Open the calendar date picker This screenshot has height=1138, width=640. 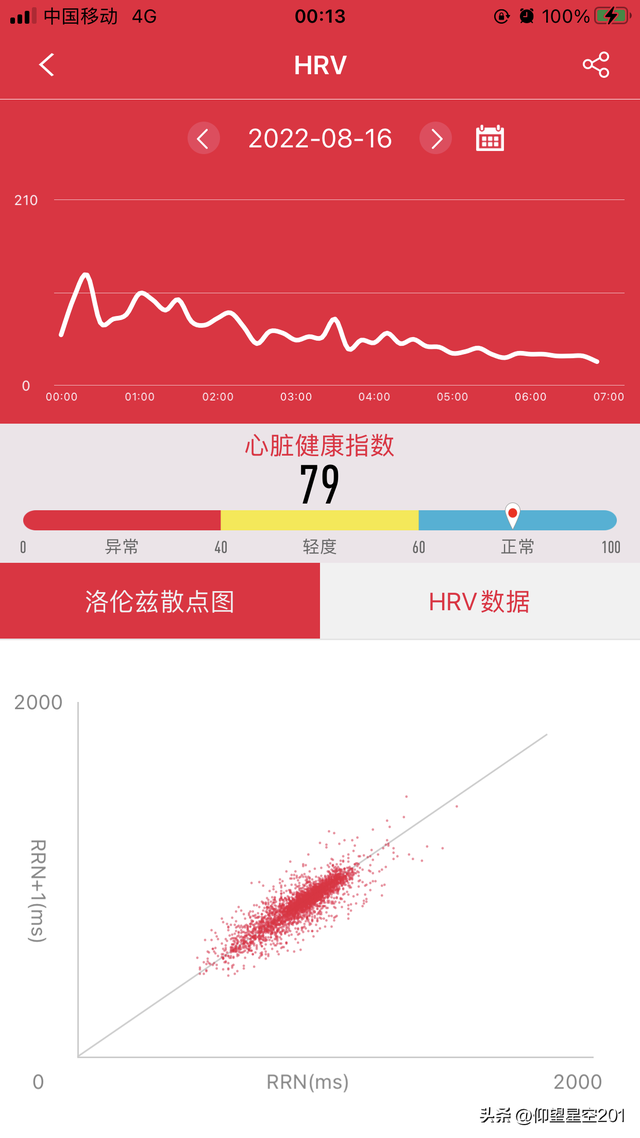(489, 138)
